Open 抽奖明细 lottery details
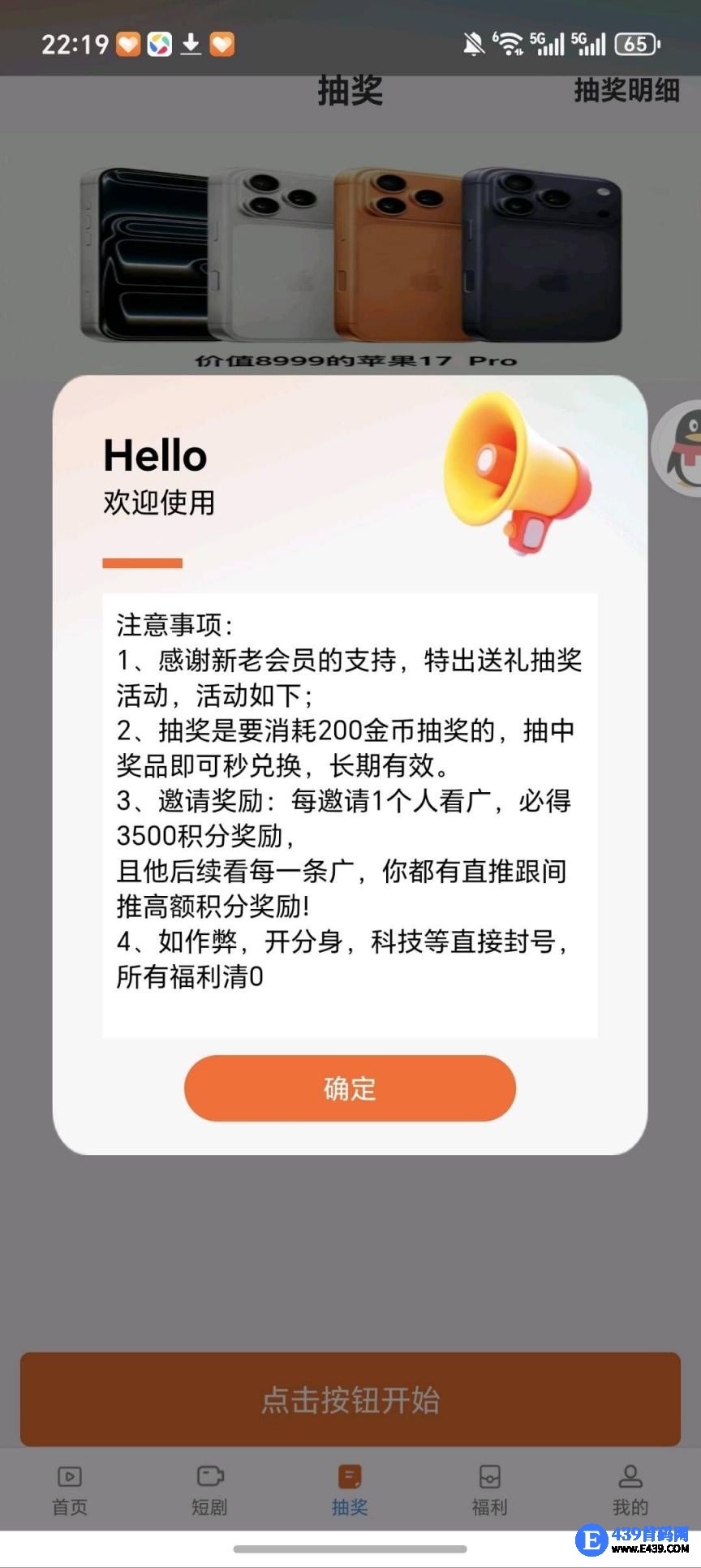This screenshot has height=1568, width=701. (626, 91)
